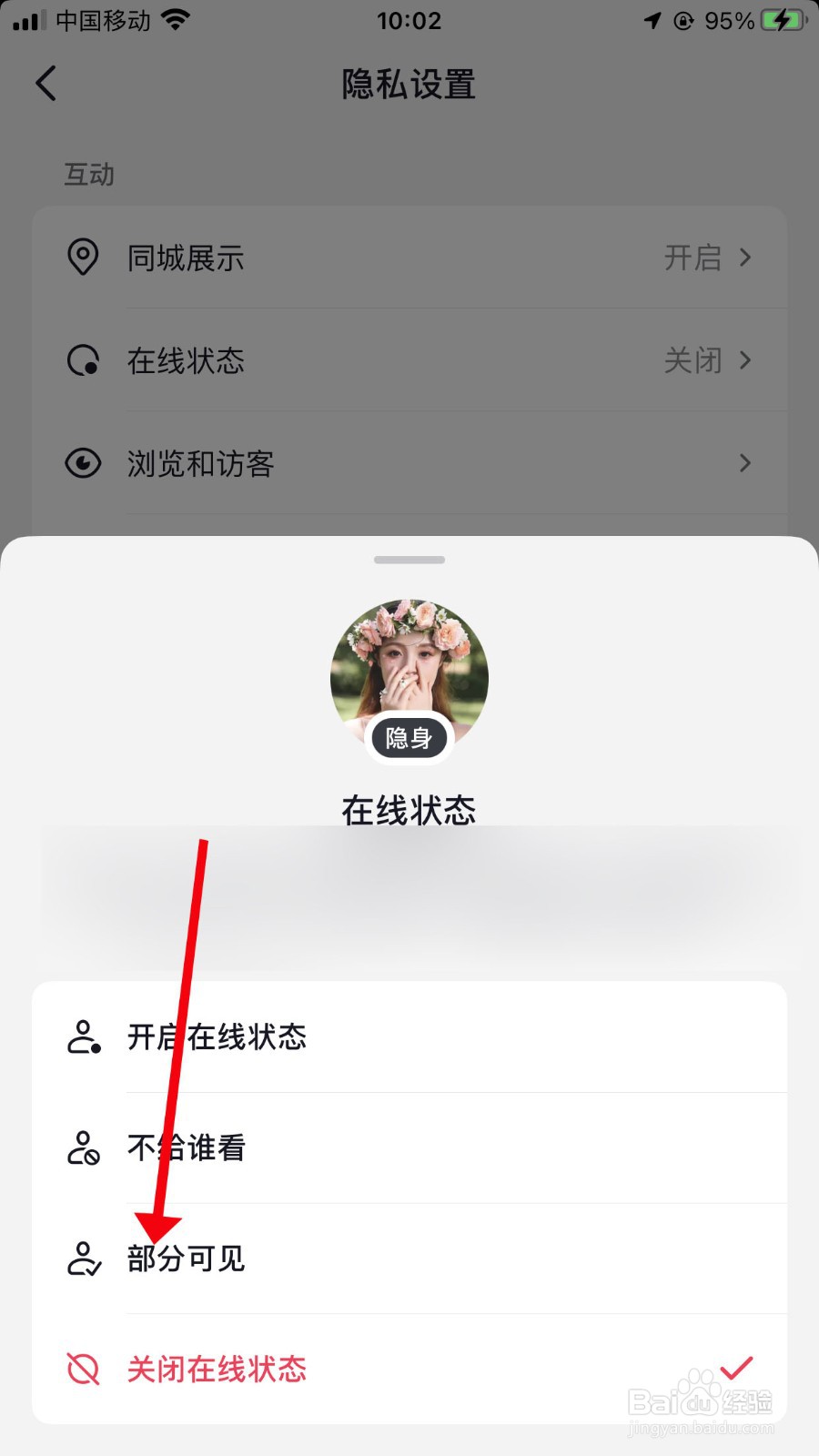Click the online status circle icon beside 在线状态
819x1456 pixels.
point(83,360)
